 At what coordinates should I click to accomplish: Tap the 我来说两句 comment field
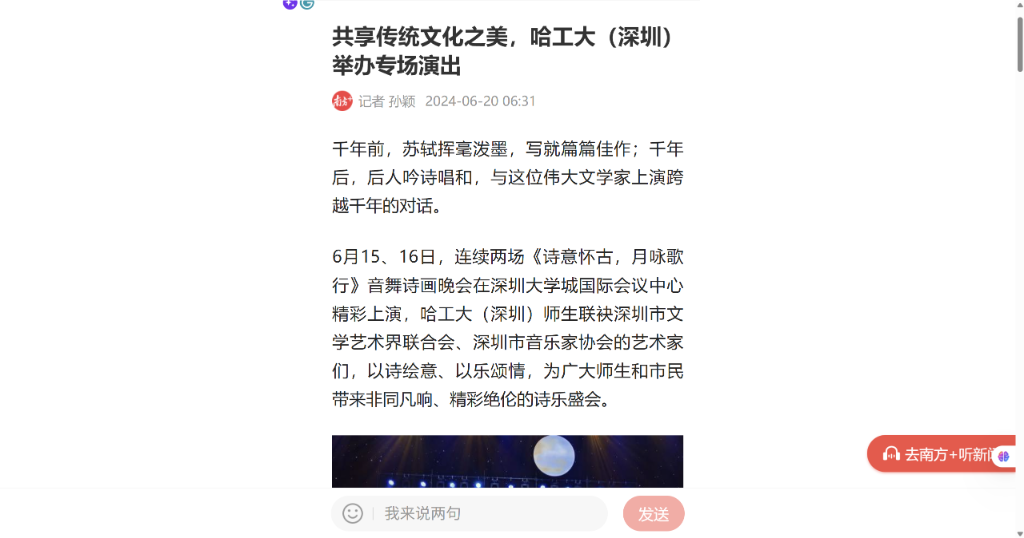tap(491, 514)
